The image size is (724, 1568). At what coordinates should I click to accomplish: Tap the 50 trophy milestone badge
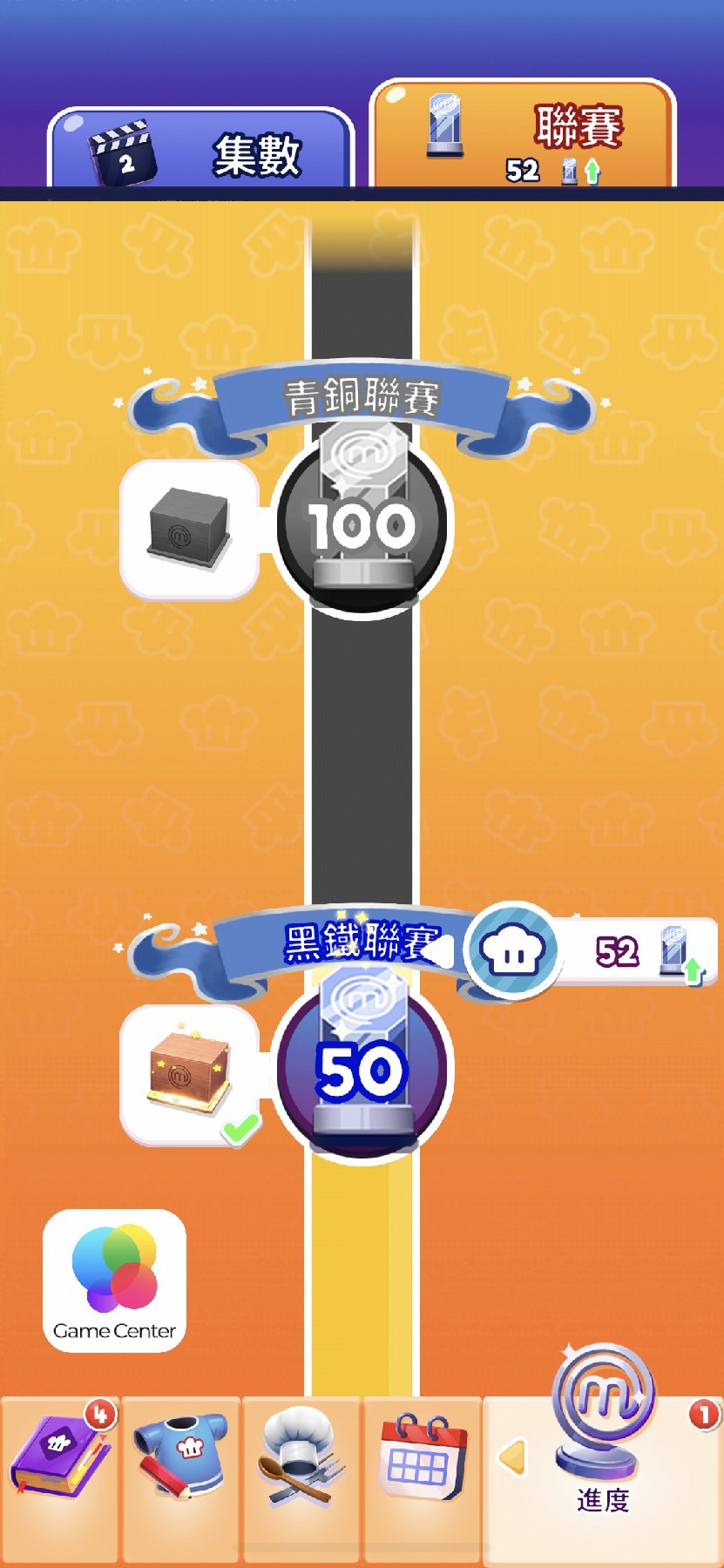(362, 1071)
